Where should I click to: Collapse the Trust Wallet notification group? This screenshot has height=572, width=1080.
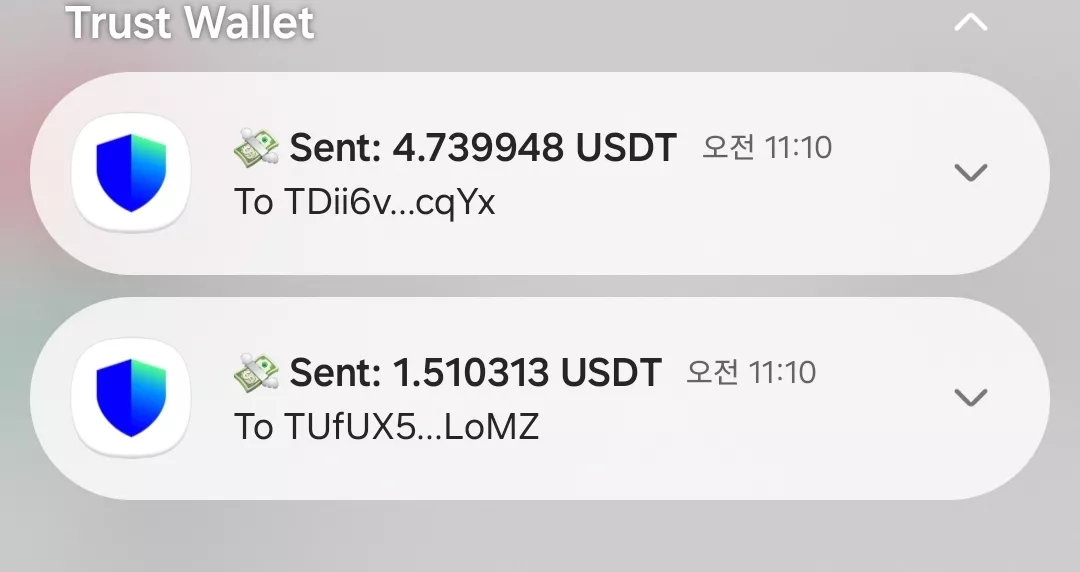(x=970, y=23)
